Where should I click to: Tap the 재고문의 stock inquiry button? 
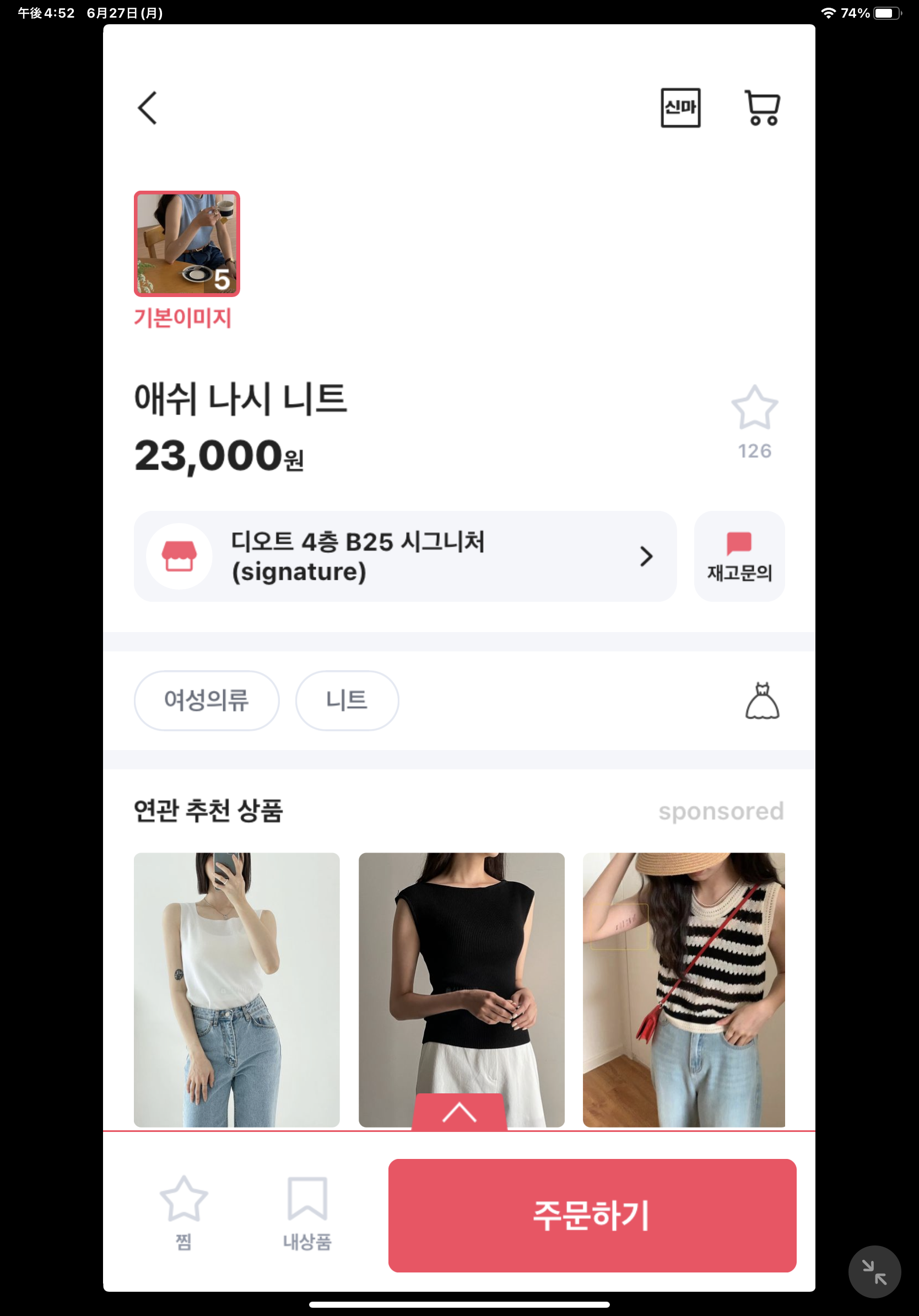pos(739,556)
